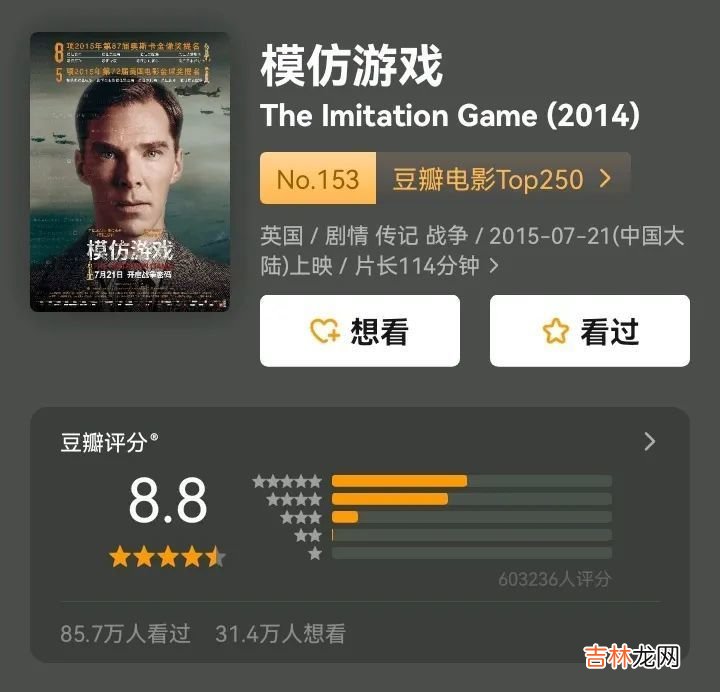This screenshot has width=720, height=692.
Task: Mark the movie as 看过
Action: click(589, 331)
